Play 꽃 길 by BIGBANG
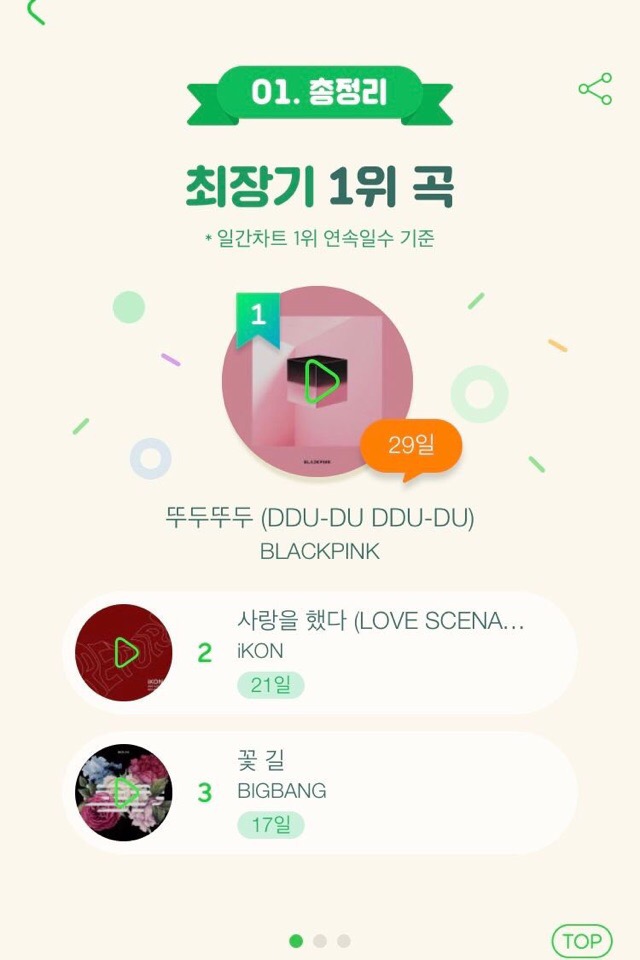The width and height of the screenshot is (640, 960). [125, 792]
